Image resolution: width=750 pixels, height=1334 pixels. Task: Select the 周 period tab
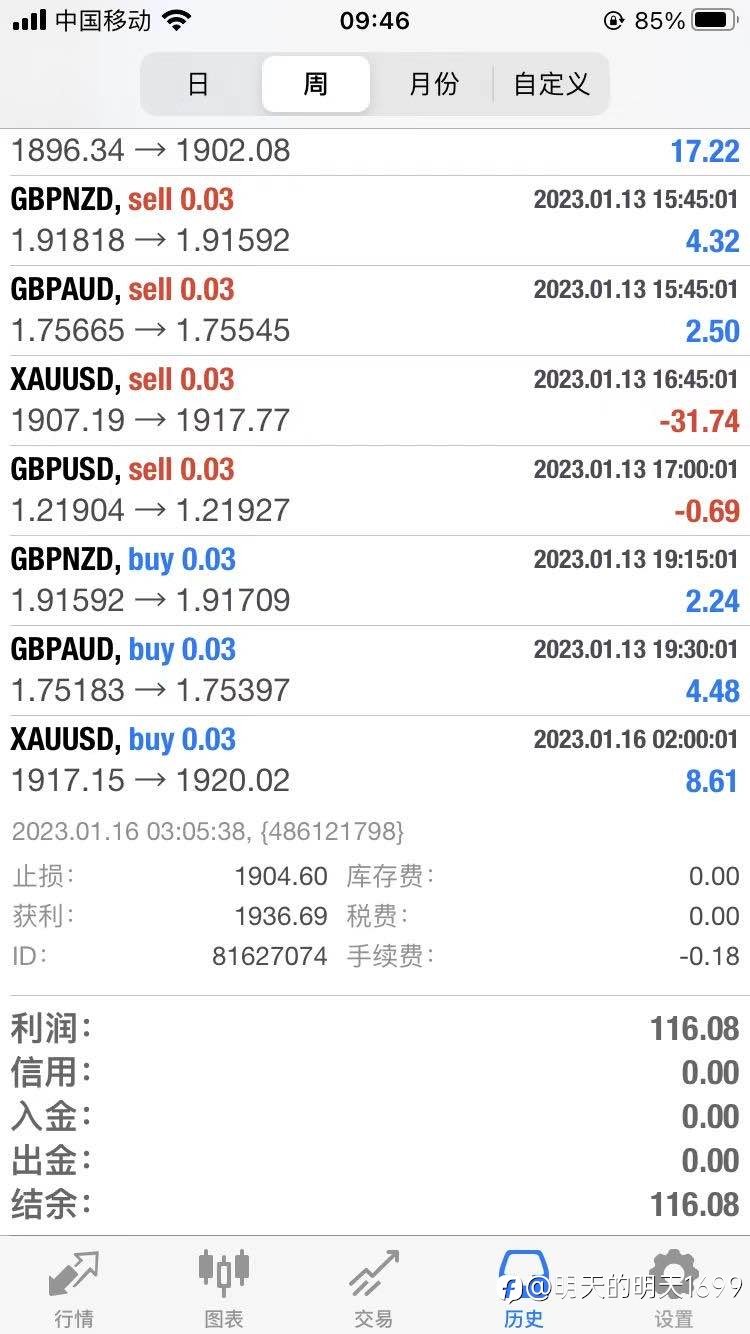pyautogui.click(x=316, y=84)
